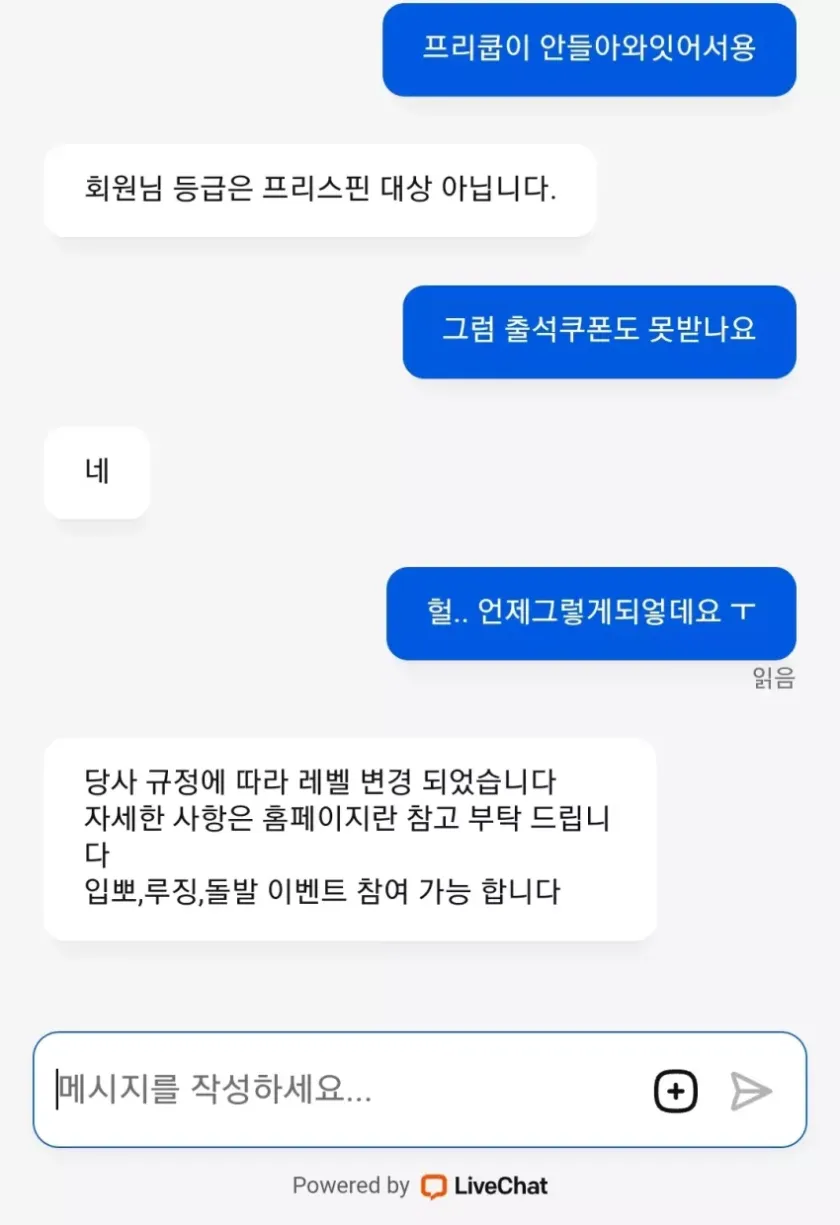Tap the message input field
Image resolution: width=840 pixels, height=1225 pixels.
click(x=340, y=1090)
